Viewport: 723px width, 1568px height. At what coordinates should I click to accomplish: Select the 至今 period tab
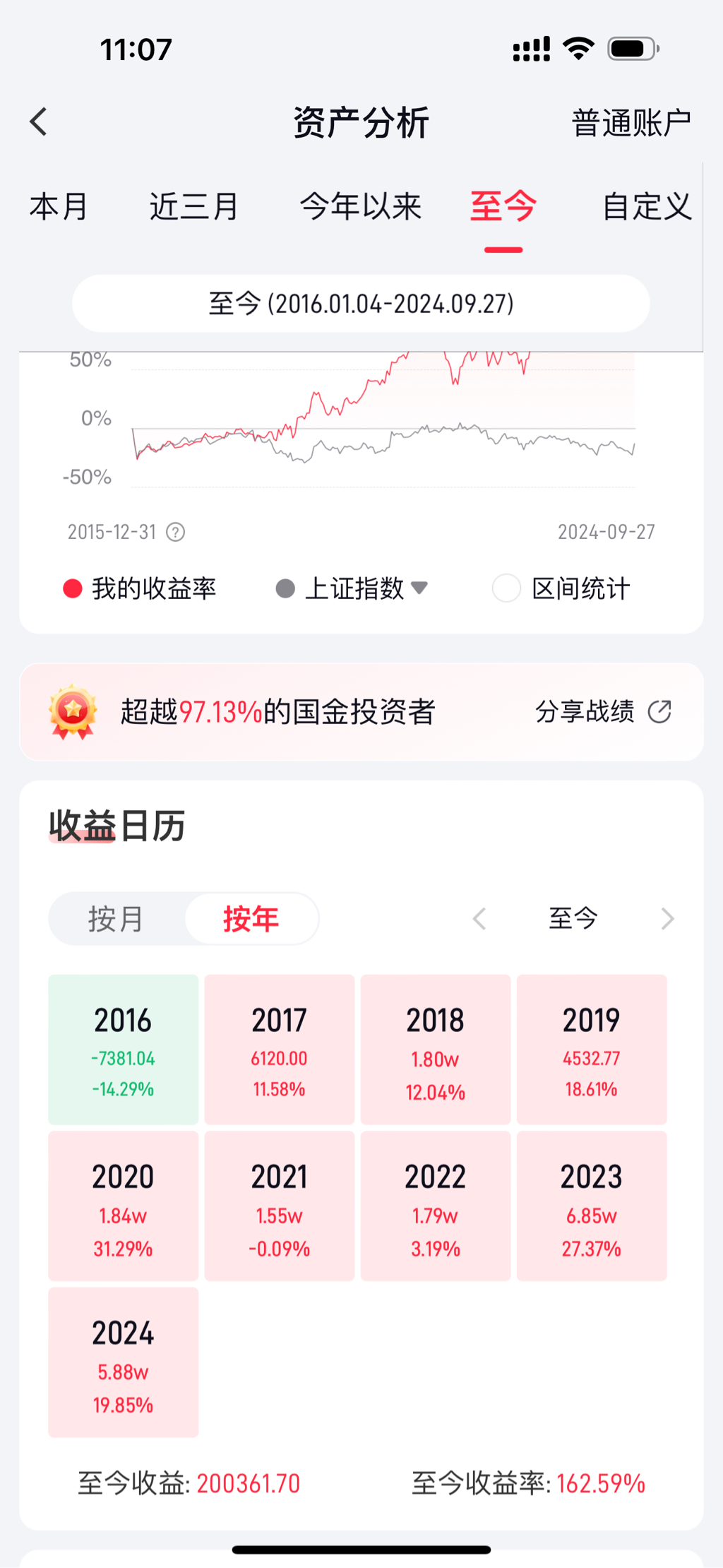503,207
